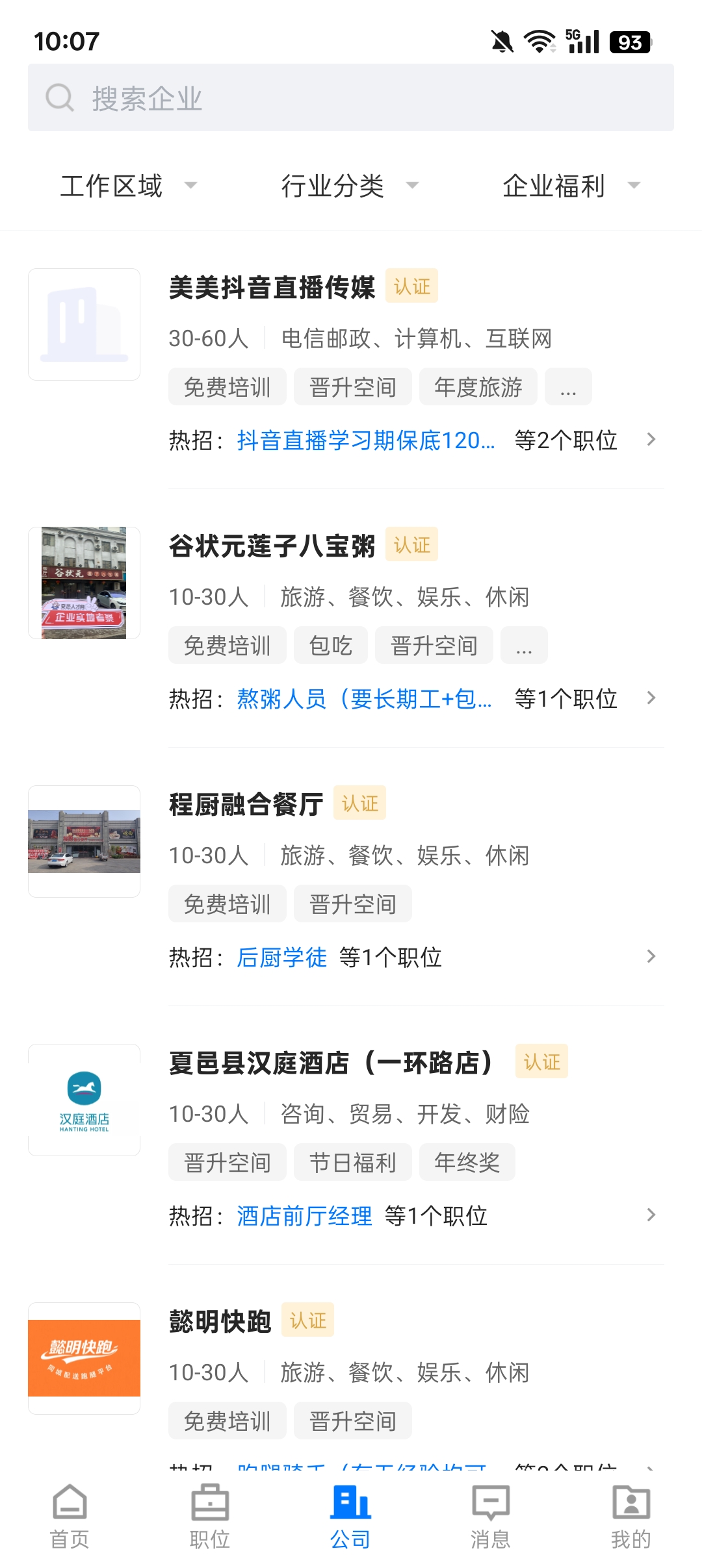Expand the ... tag on 美美抖音直播传媒
Screen dimensions: 702x1568
(568, 386)
